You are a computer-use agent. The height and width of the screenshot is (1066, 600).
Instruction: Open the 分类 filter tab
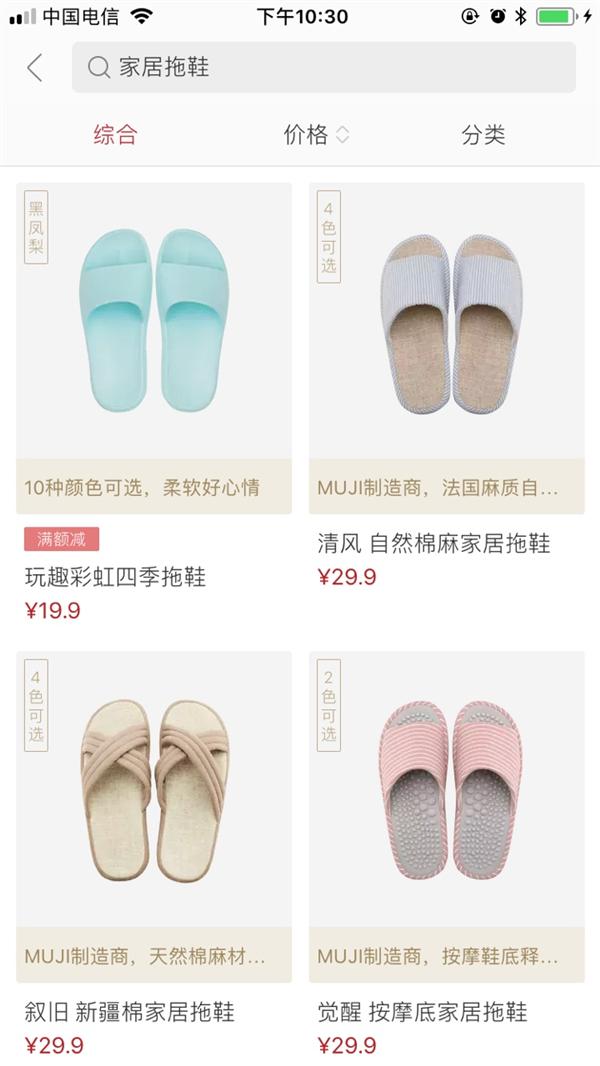coord(483,136)
